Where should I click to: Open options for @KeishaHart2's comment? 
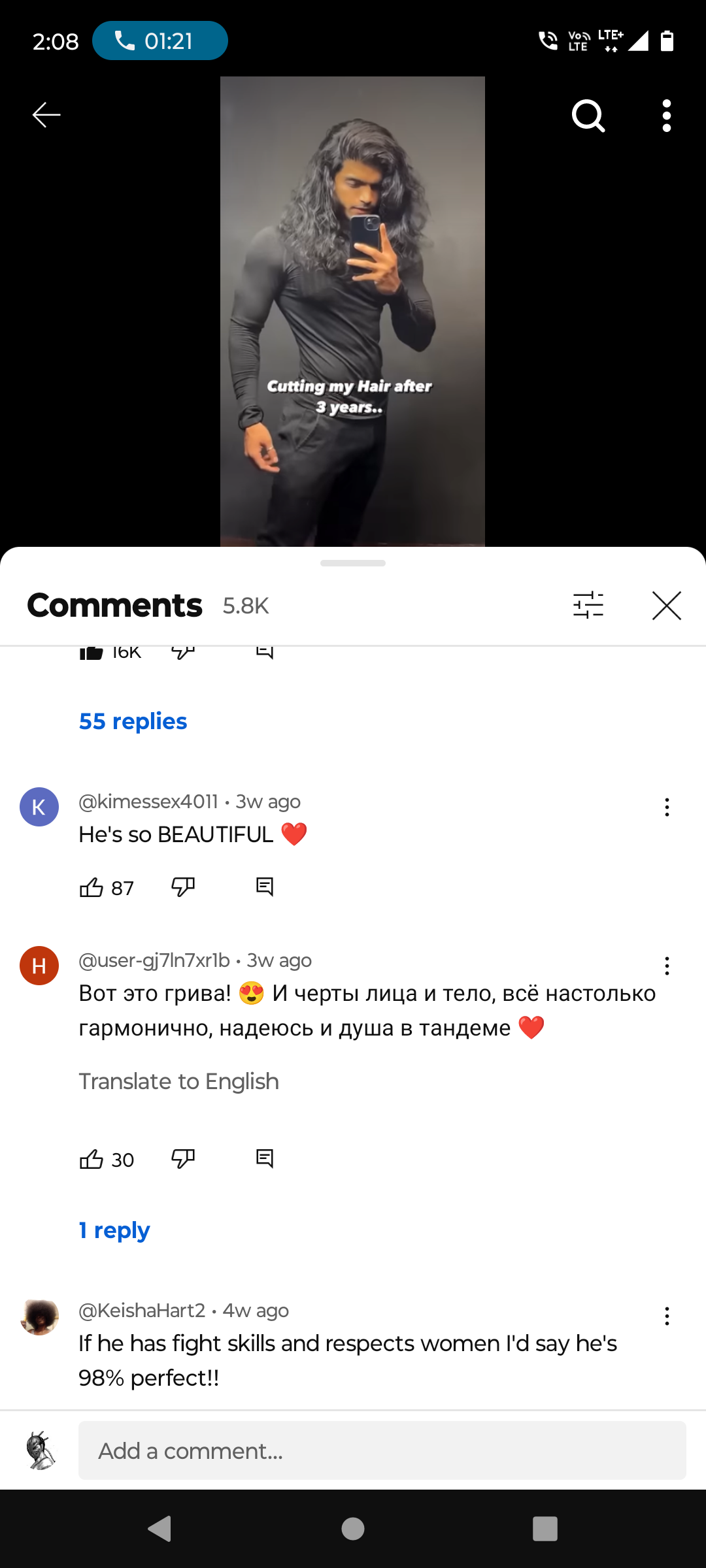click(x=667, y=1316)
